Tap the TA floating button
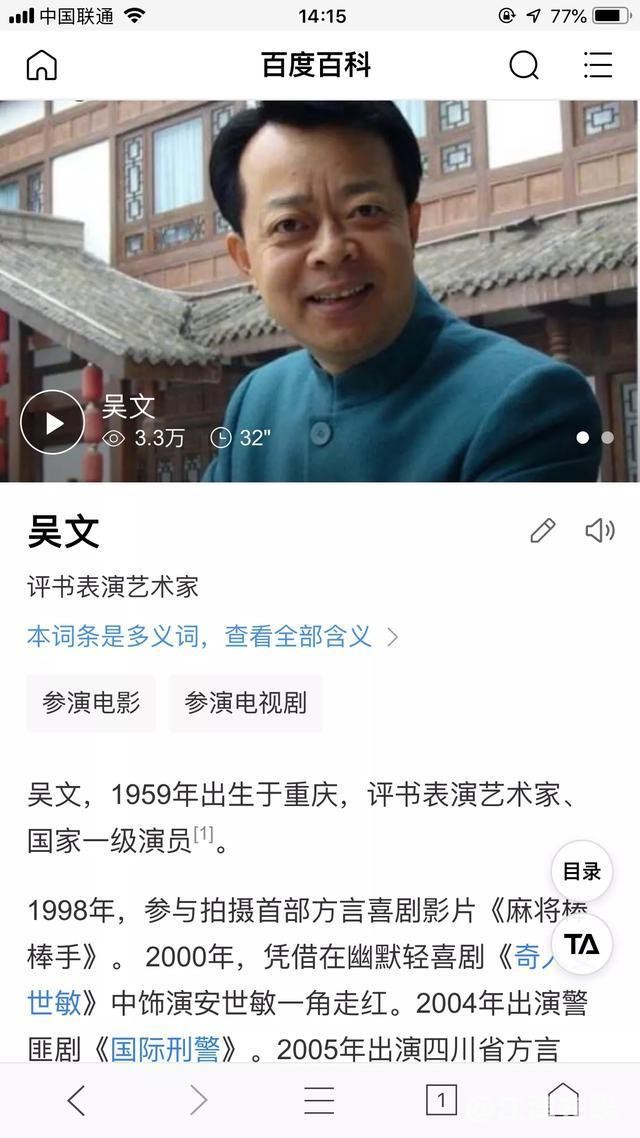The width and height of the screenshot is (640, 1138). click(582, 943)
